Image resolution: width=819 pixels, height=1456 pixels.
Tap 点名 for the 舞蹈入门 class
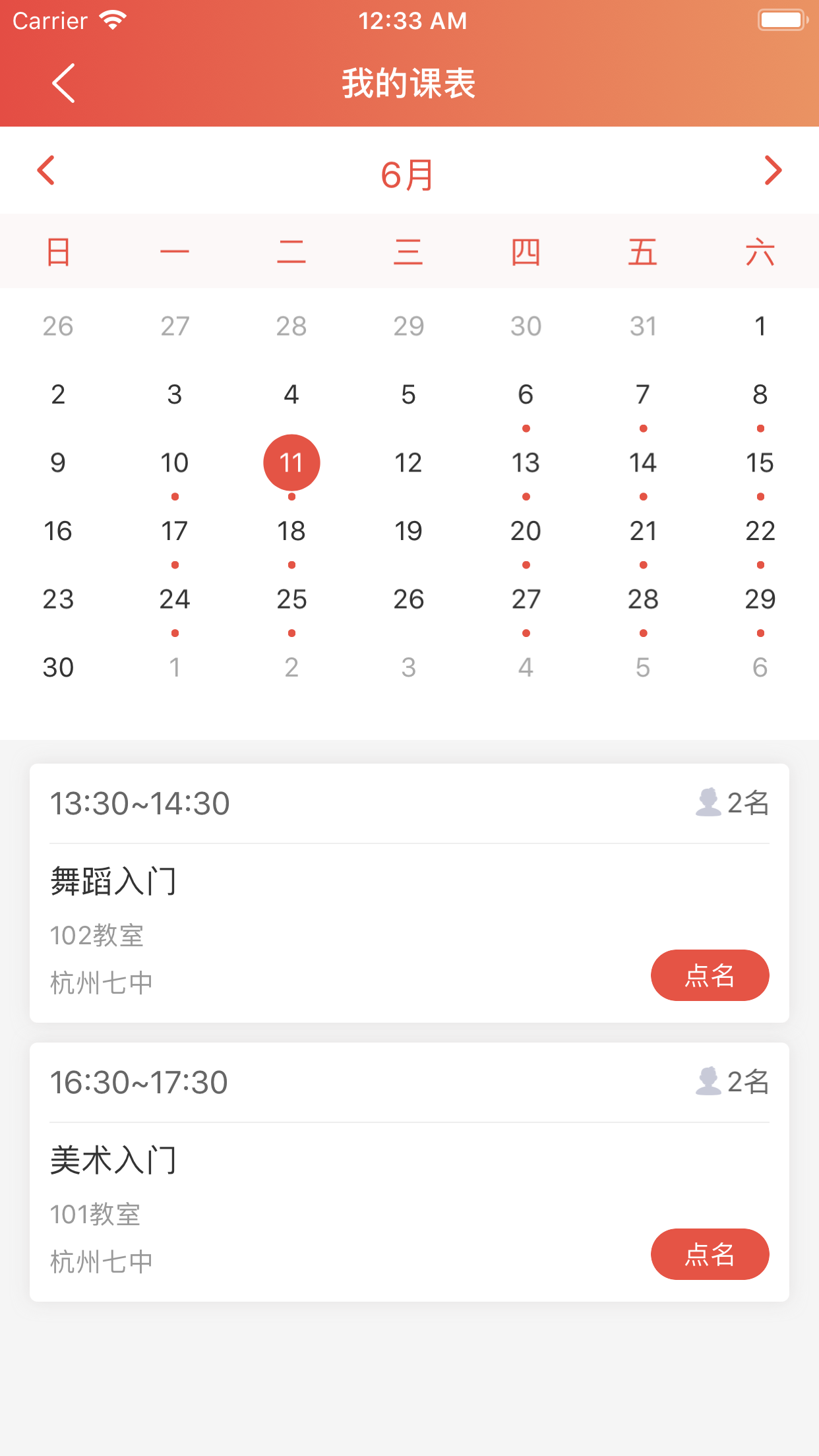coord(710,975)
